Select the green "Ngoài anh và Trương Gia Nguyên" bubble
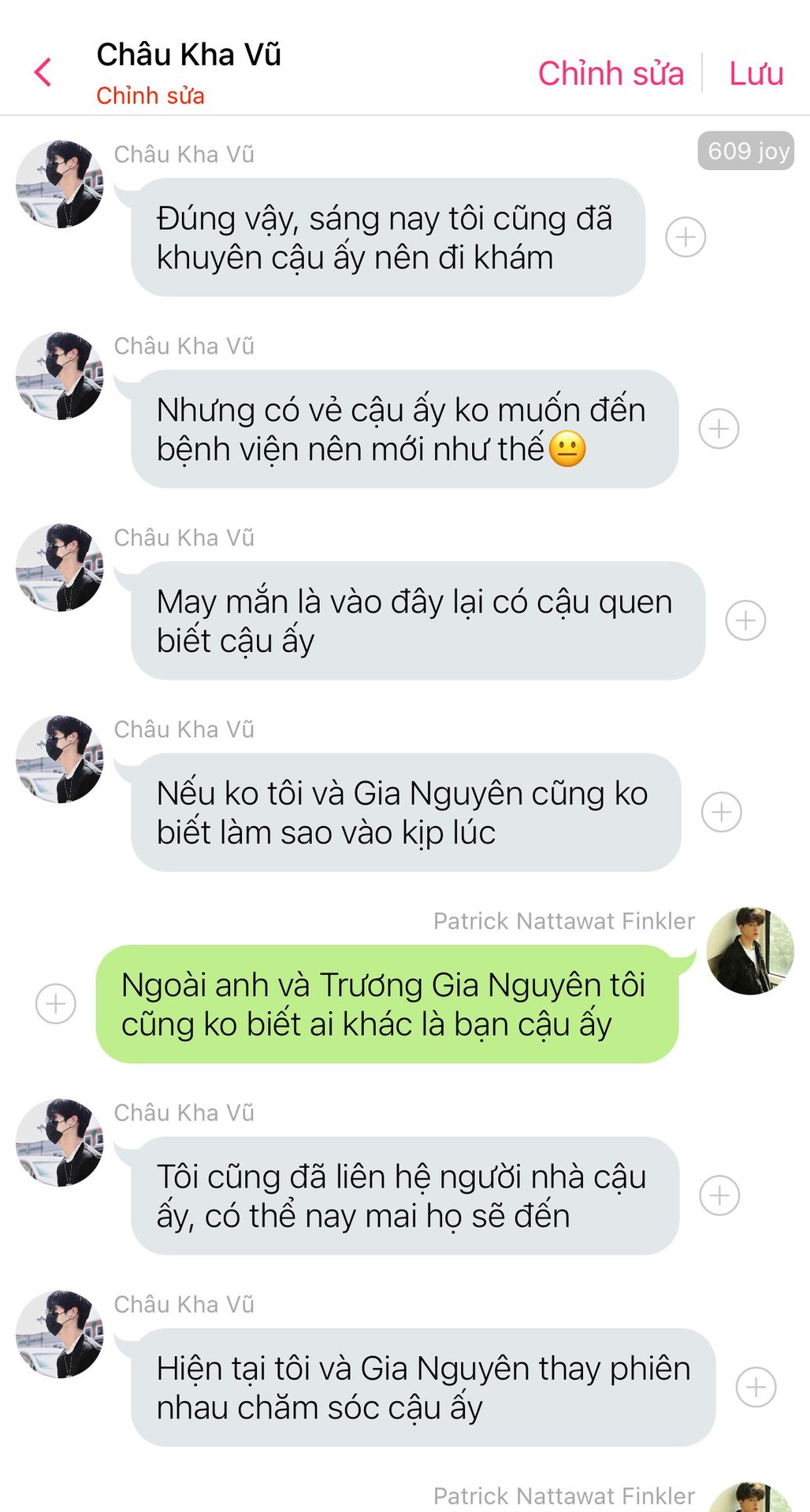The width and height of the screenshot is (810, 1512). click(x=386, y=1004)
